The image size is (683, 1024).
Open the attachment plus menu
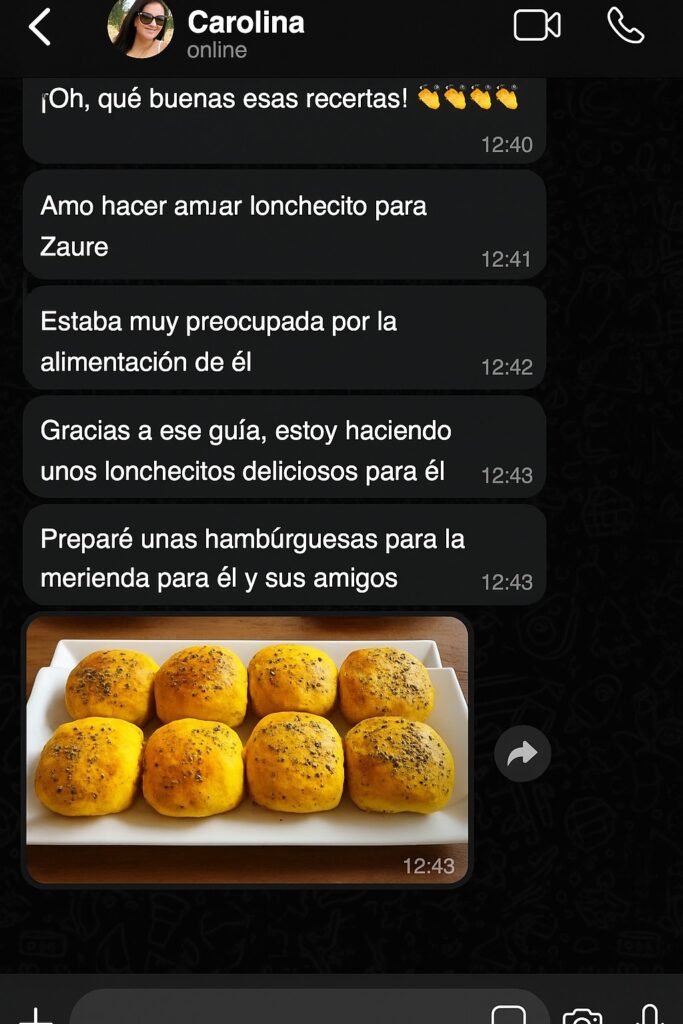(x=36, y=1014)
